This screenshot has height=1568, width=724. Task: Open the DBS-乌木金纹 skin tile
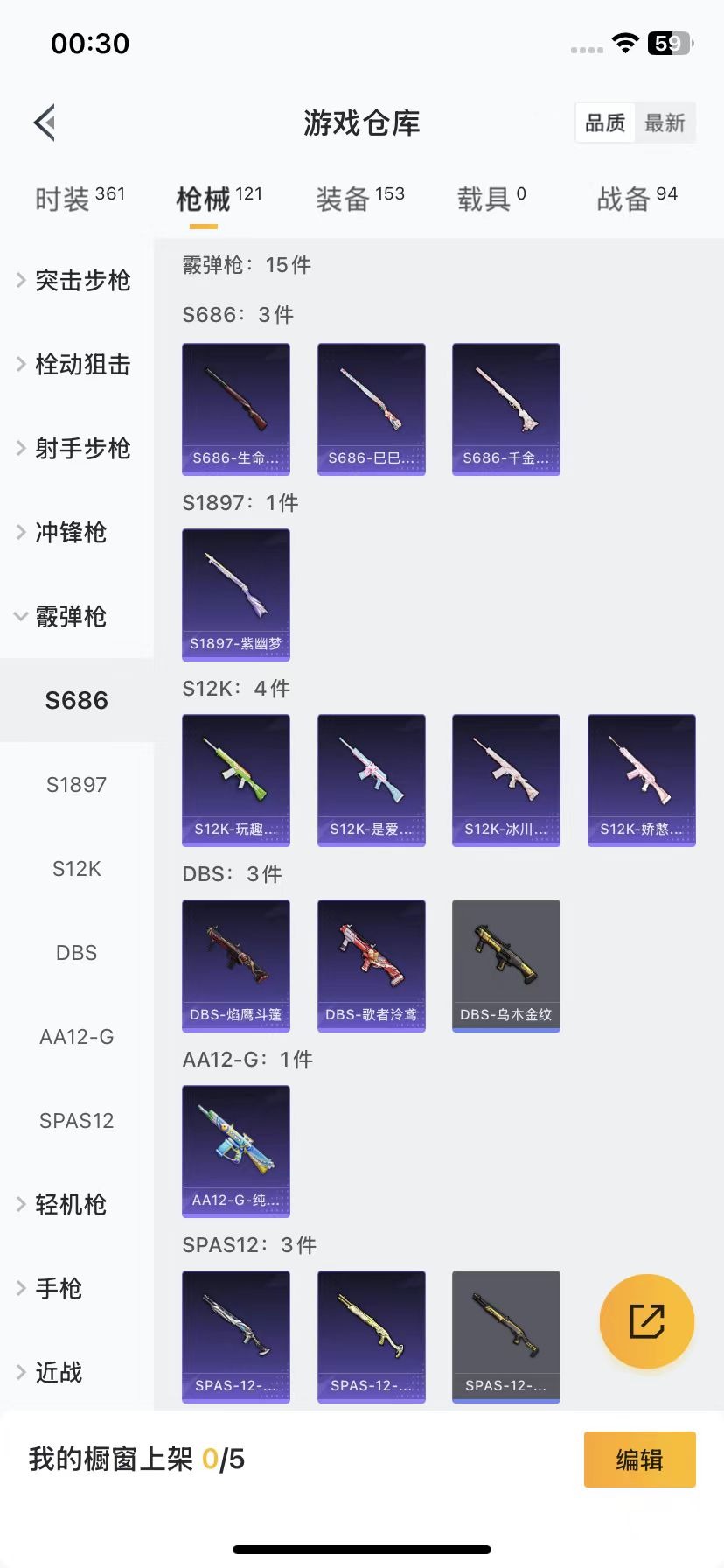pos(505,965)
